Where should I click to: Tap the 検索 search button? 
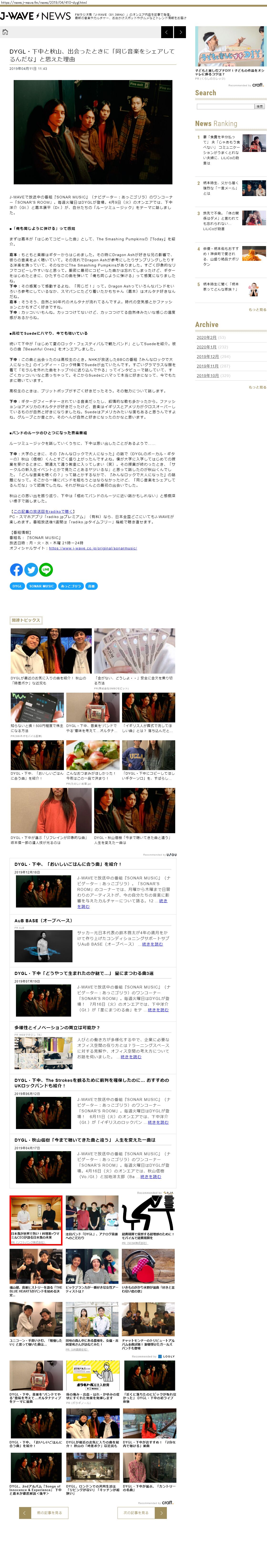[260, 106]
